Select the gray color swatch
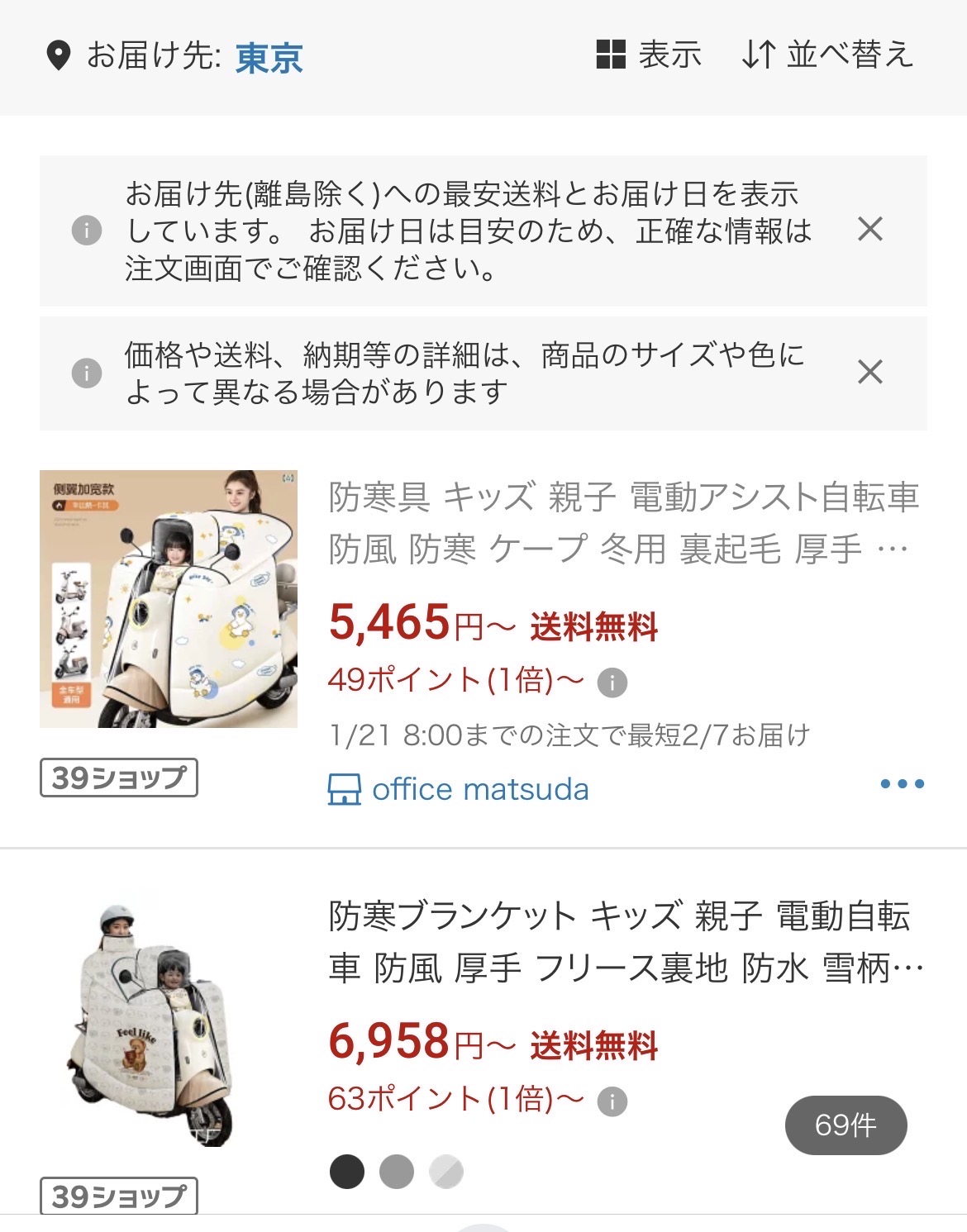The image size is (967, 1232). (x=397, y=1172)
